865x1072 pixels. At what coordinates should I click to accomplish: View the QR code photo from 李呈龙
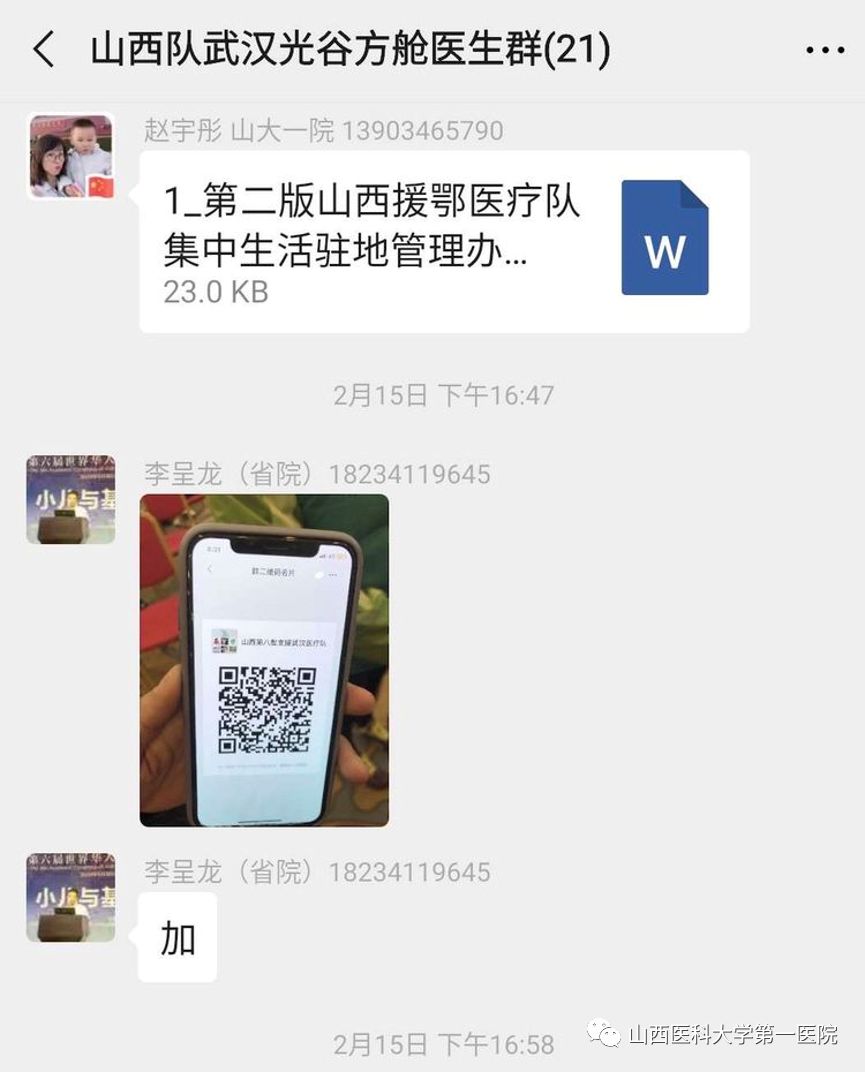click(x=264, y=660)
